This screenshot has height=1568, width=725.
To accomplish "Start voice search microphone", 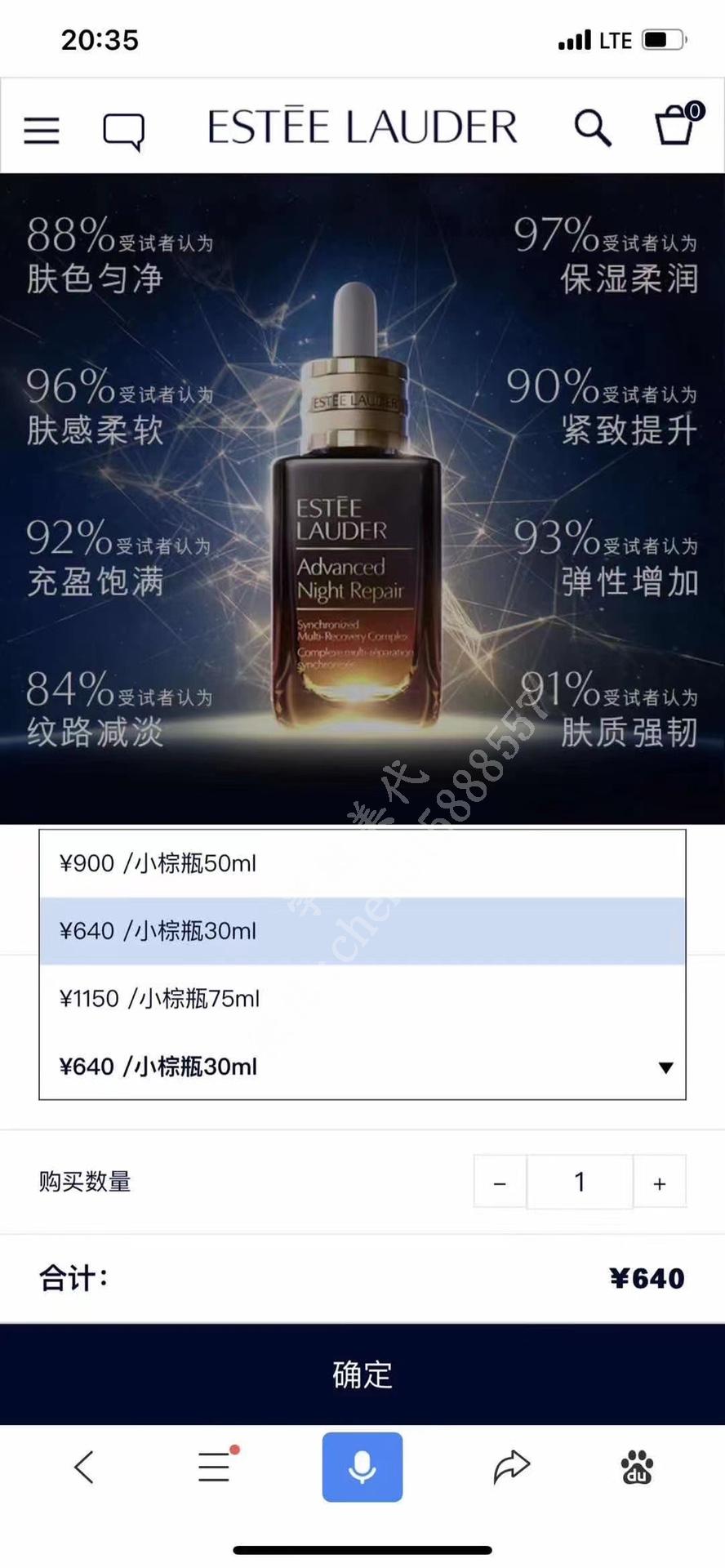I will (362, 1468).
